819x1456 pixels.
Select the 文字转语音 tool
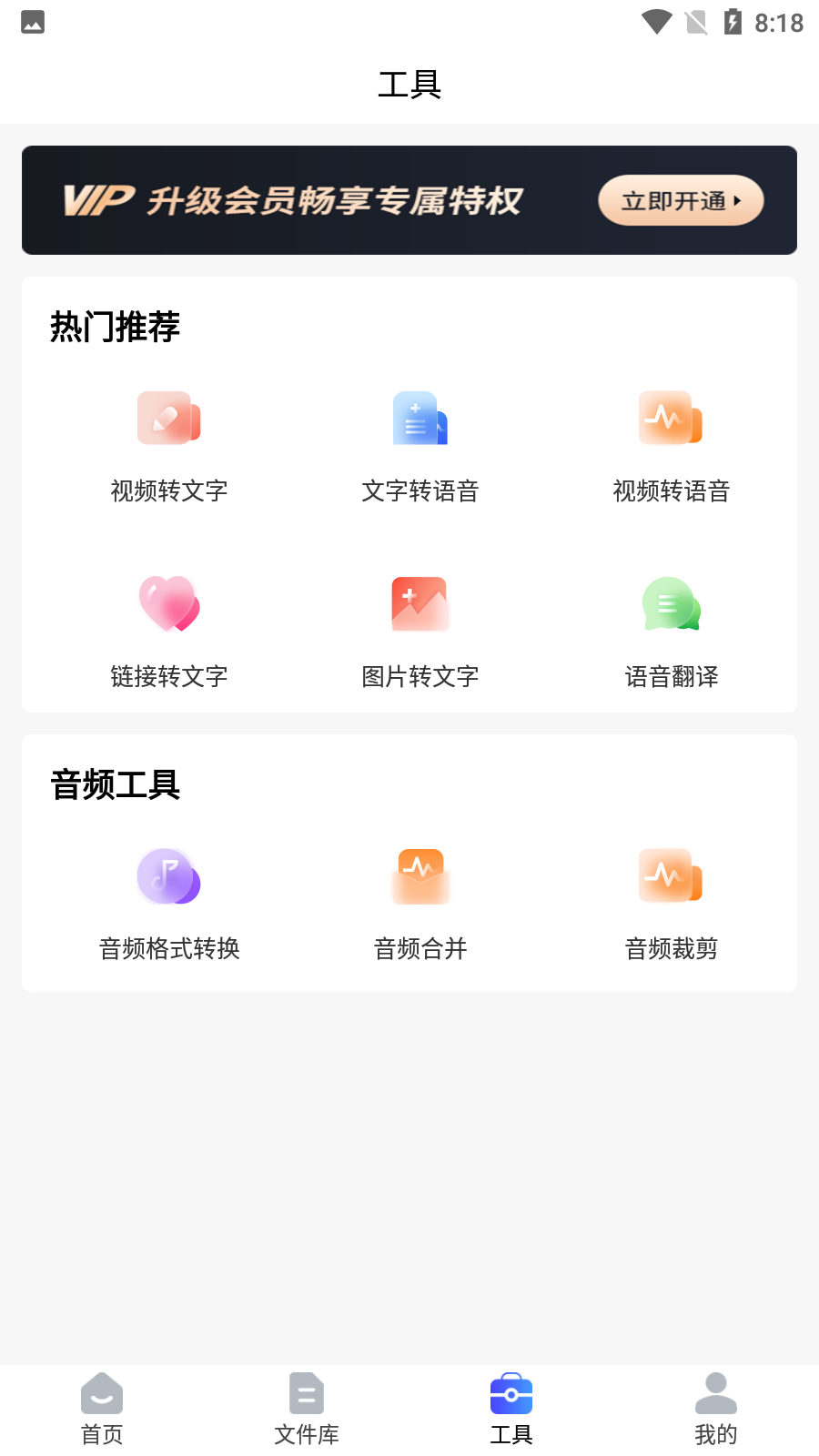pos(420,446)
